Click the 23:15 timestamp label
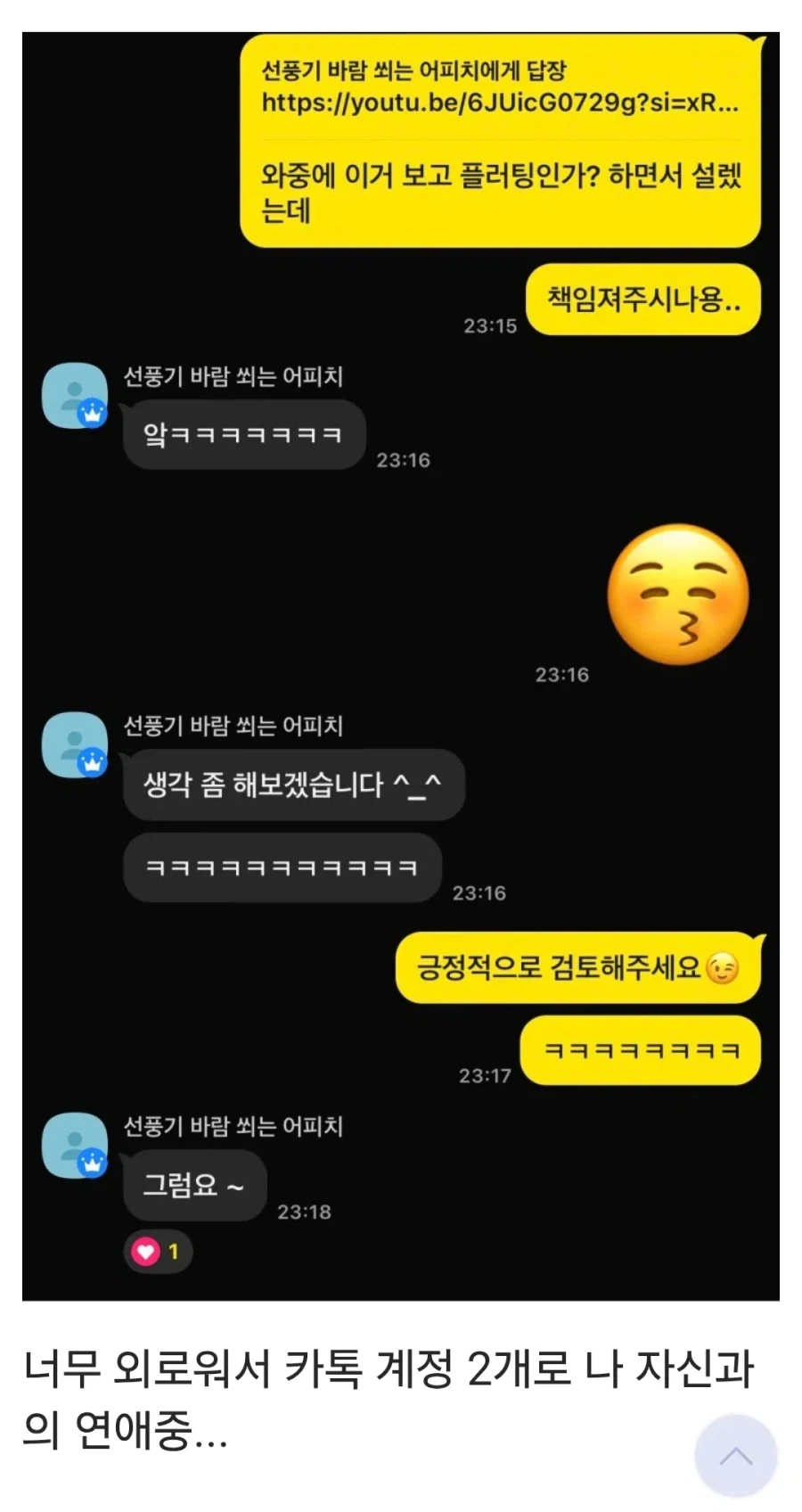 [490, 326]
